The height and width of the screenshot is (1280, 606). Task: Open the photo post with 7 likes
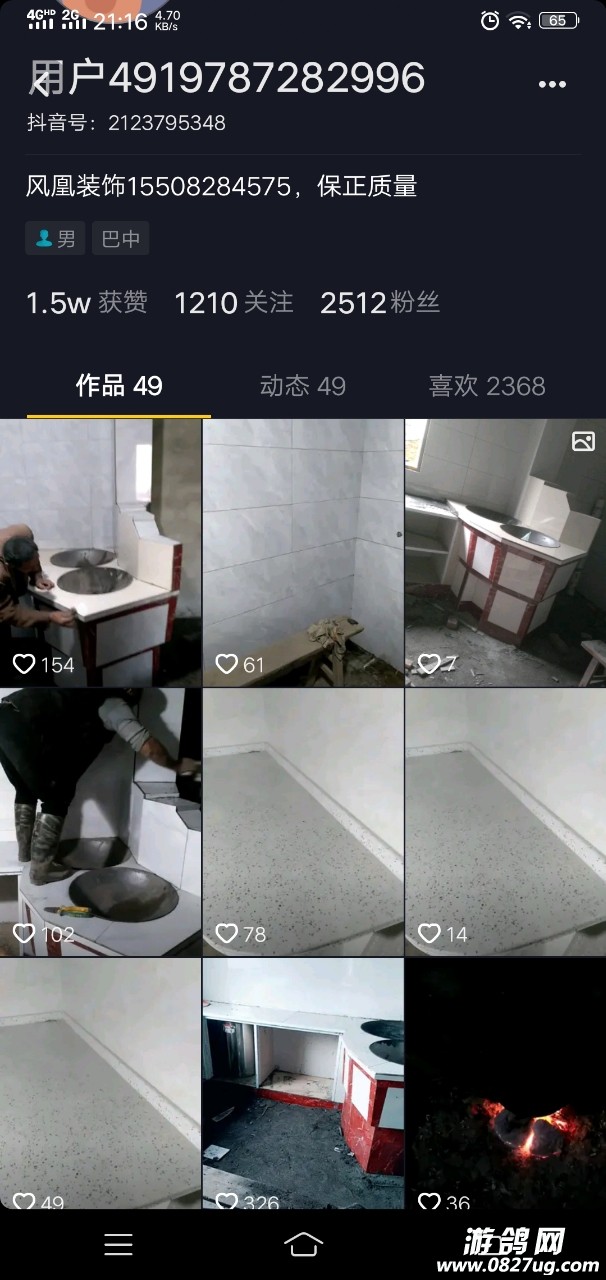[x=505, y=552]
